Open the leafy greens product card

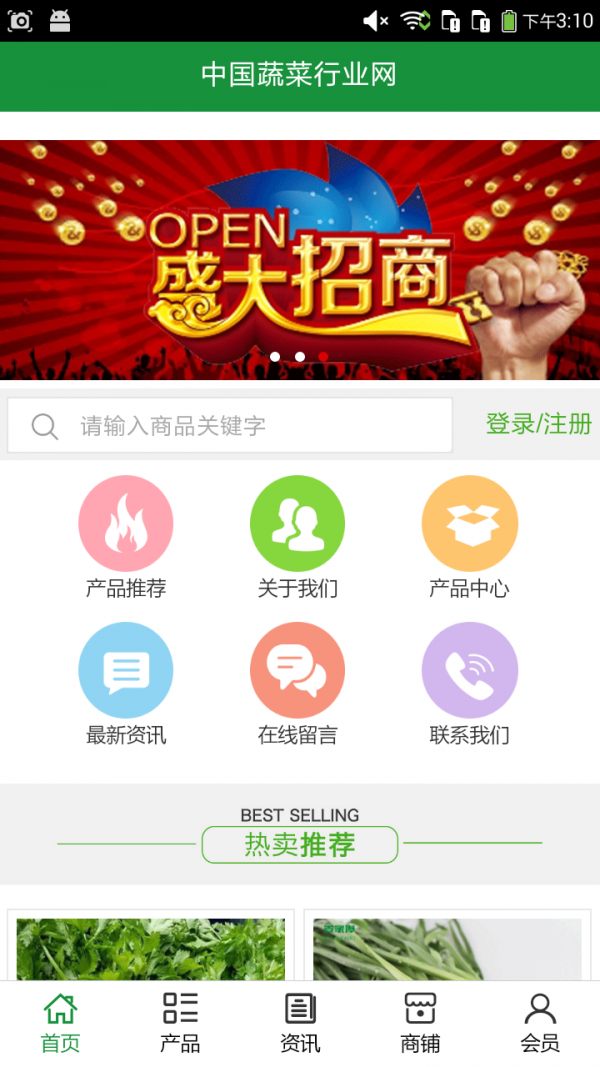151,948
